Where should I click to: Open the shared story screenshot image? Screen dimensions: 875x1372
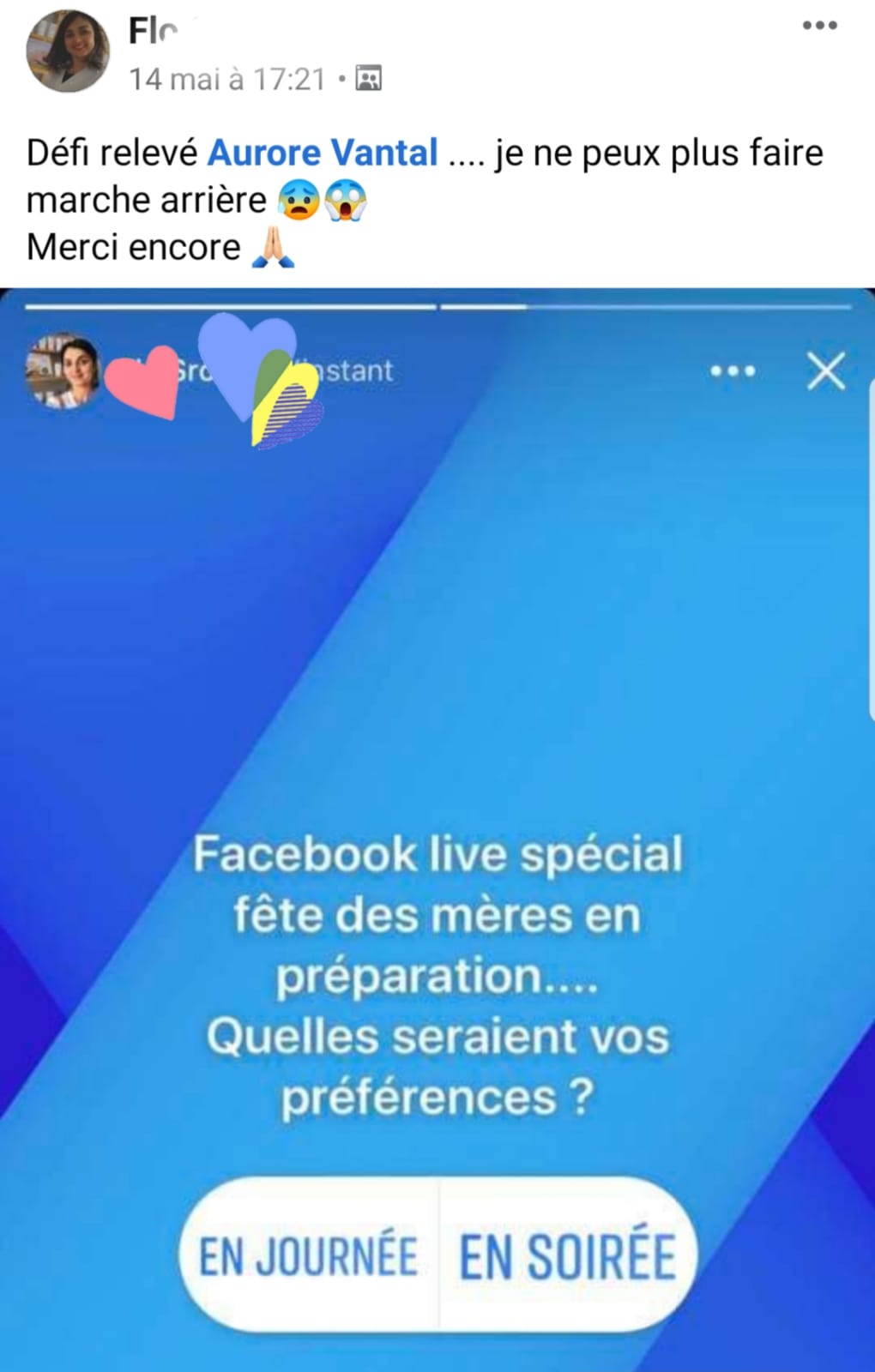[x=437, y=772]
